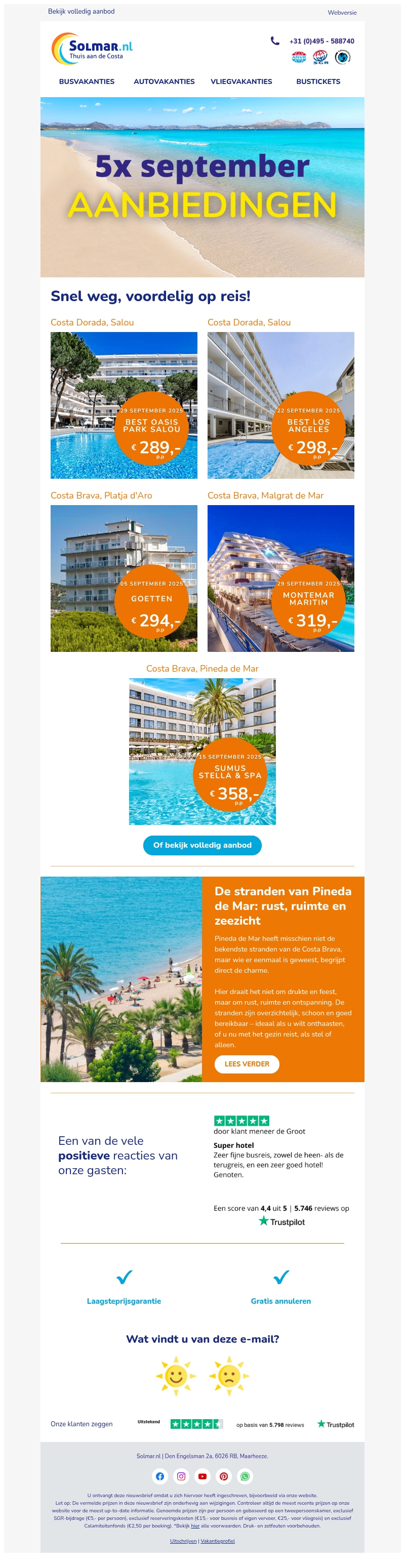
Task: Open the Sumus Stella & Spa offer
Action: tap(202, 751)
